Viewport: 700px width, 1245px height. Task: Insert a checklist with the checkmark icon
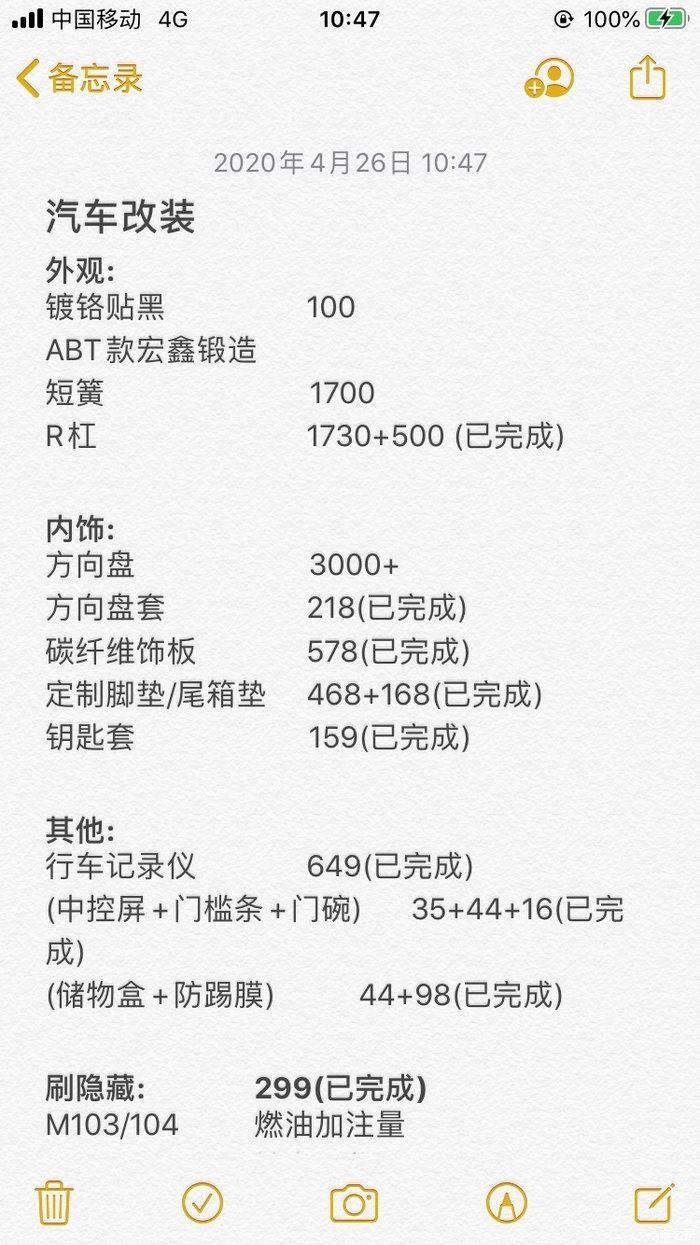(202, 1201)
